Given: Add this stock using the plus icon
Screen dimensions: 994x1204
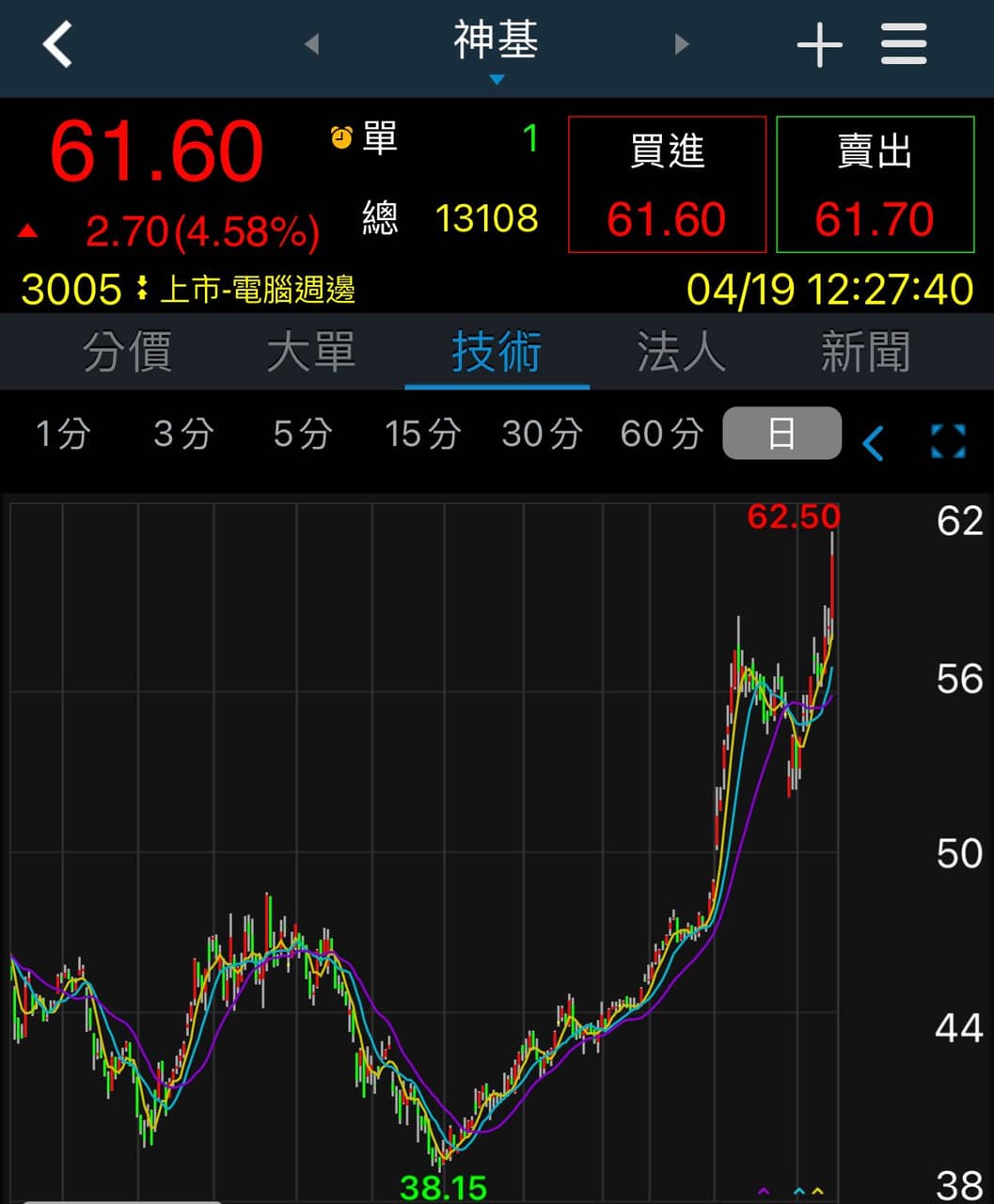Looking at the screenshot, I should pos(819,45).
